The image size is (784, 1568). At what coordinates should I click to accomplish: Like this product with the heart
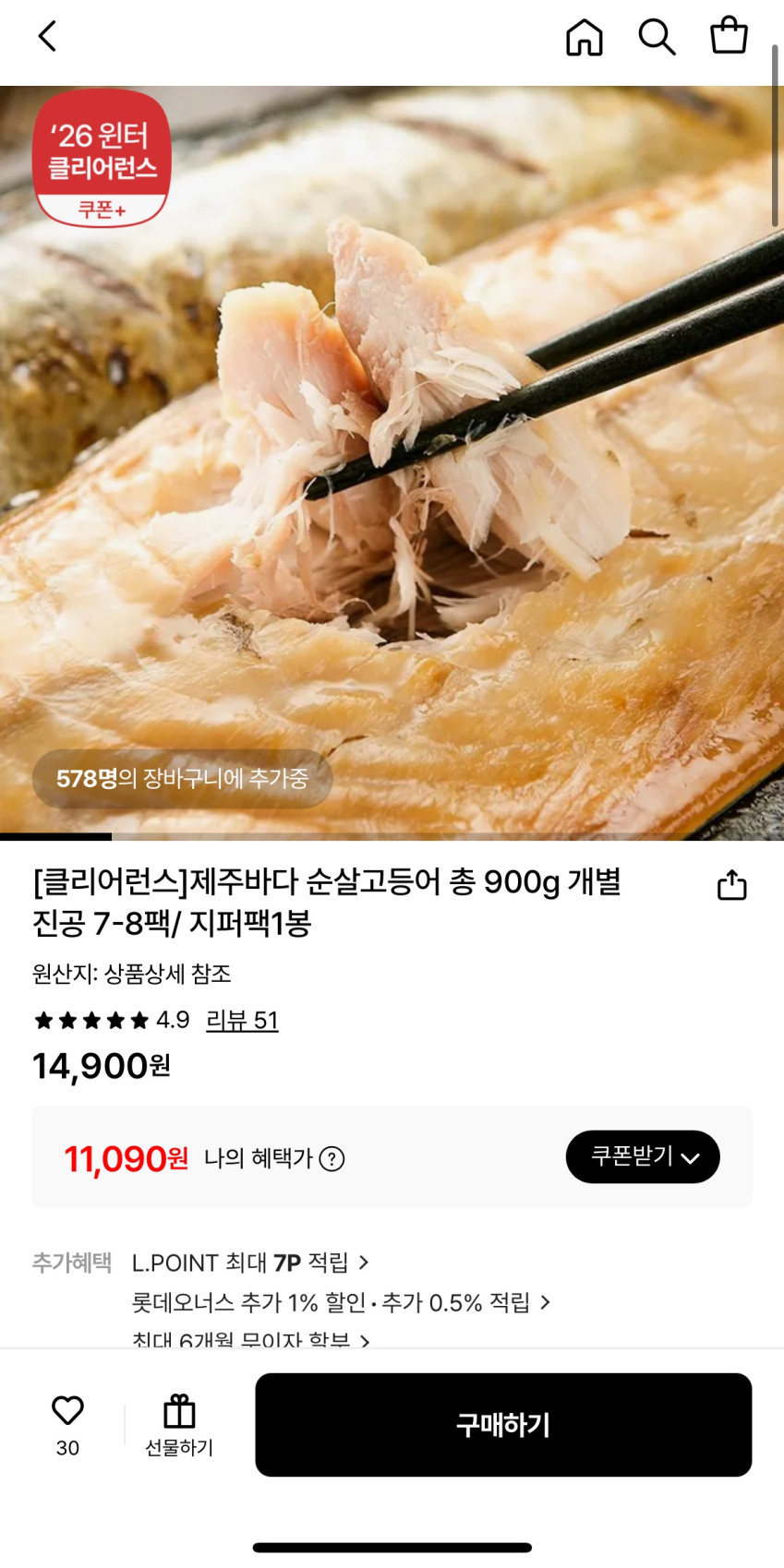tap(67, 1411)
